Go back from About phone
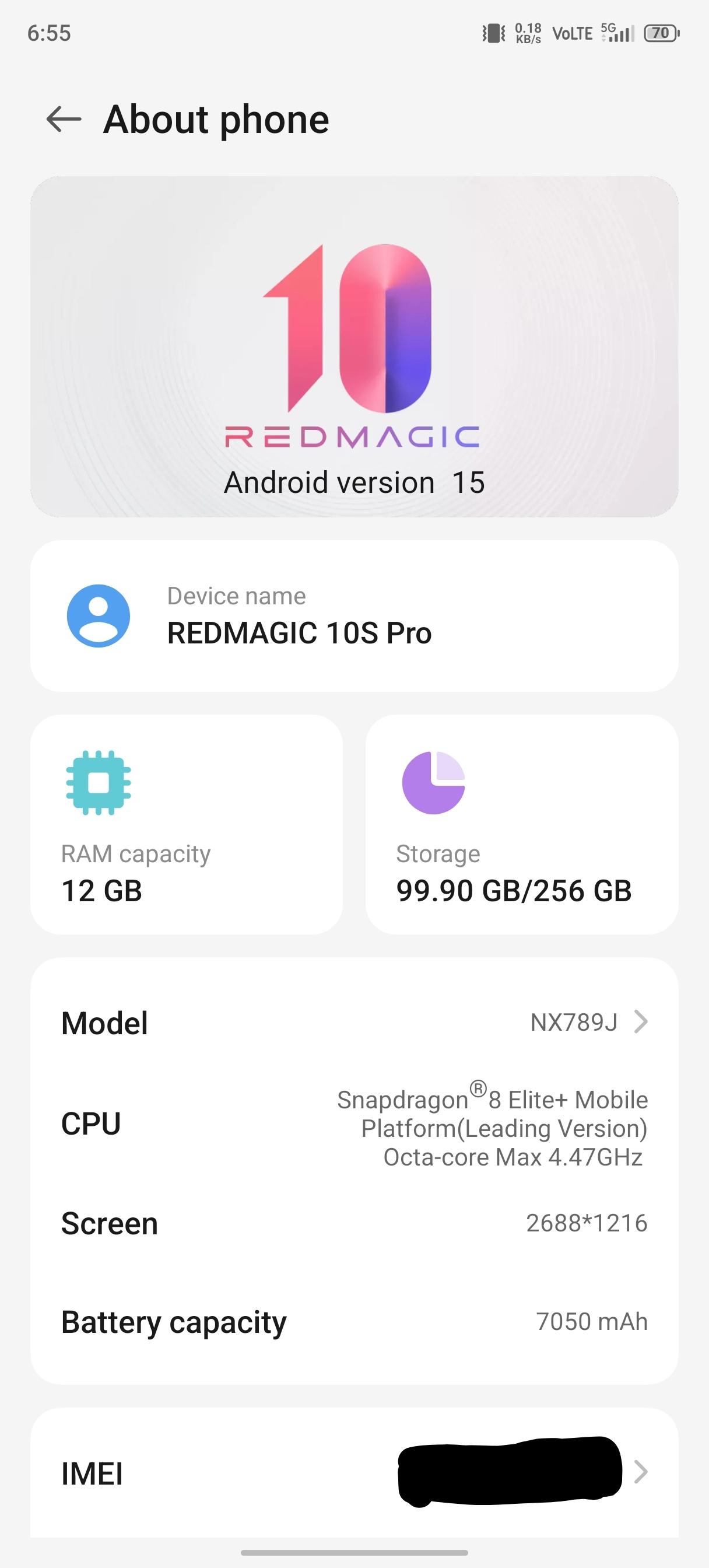This screenshot has height=1568, width=709. (64, 118)
